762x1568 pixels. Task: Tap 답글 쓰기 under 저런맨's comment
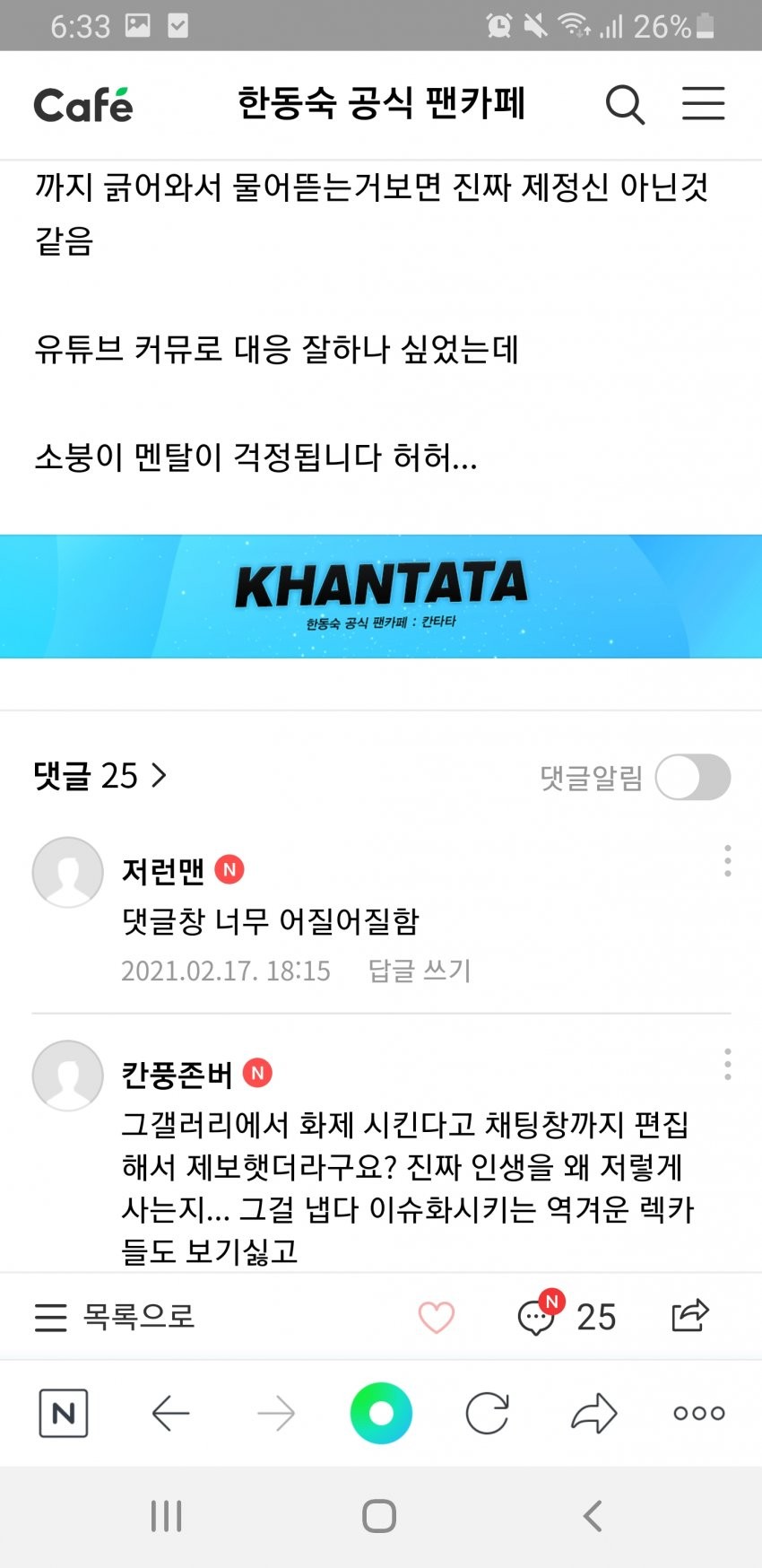click(x=420, y=971)
